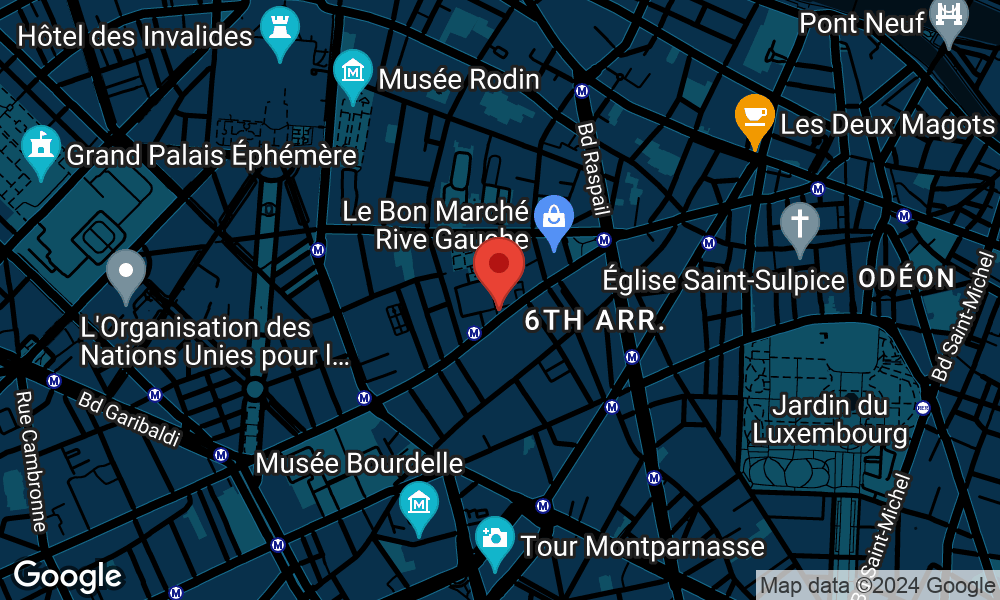Open the Musée Rodin place marker
The height and width of the screenshot is (600, 1000).
click(352, 72)
